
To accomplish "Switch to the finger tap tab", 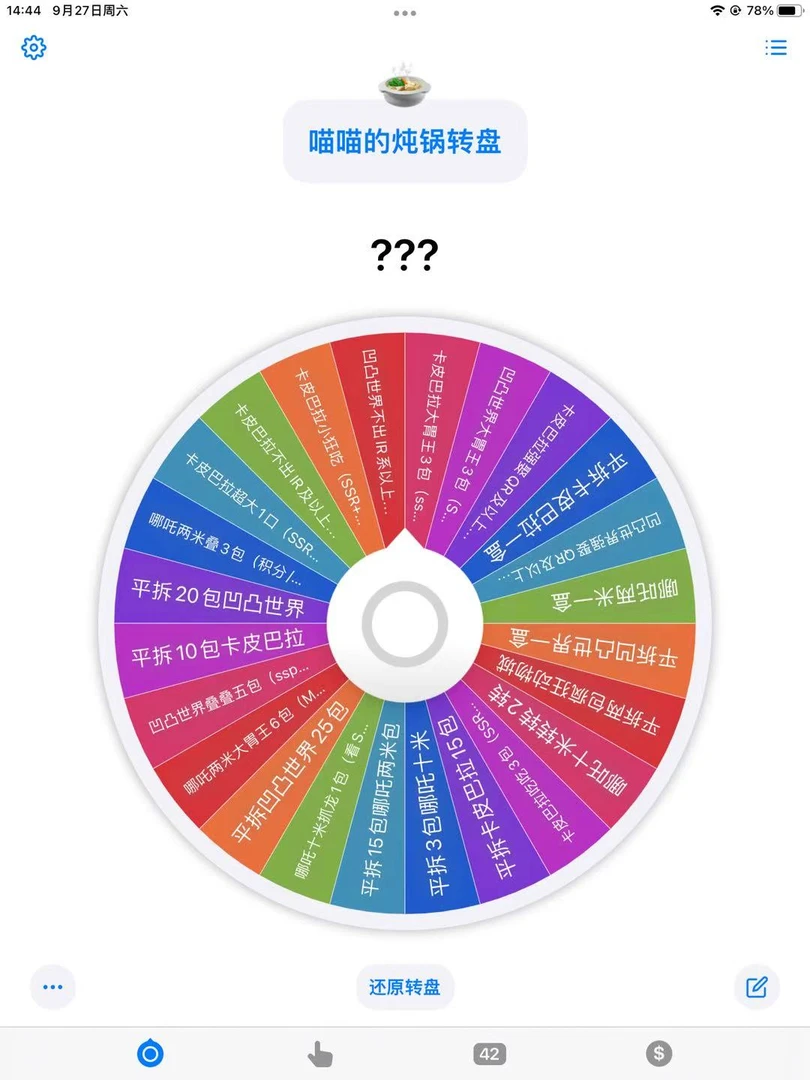I will pyautogui.click(x=320, y=1052).
